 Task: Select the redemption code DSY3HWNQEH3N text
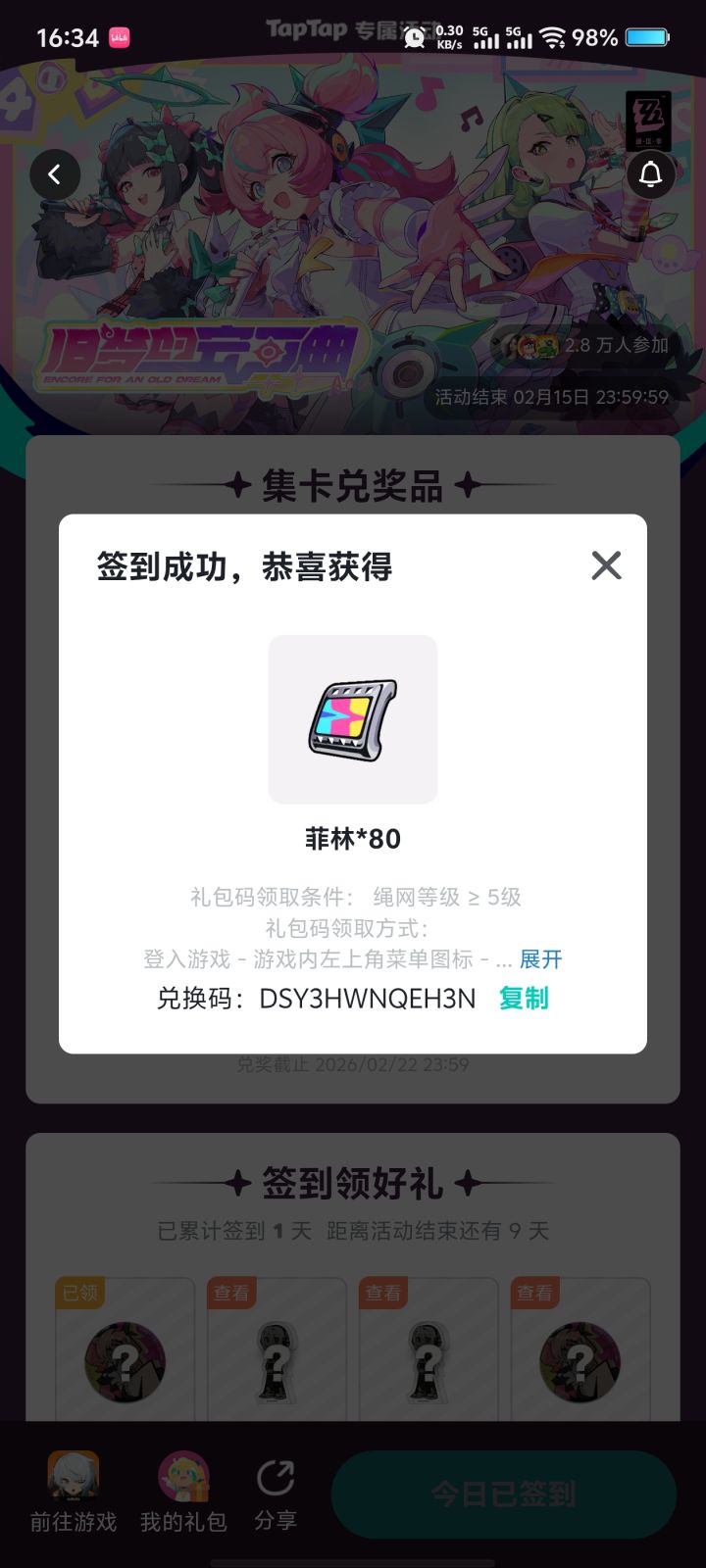368,999
